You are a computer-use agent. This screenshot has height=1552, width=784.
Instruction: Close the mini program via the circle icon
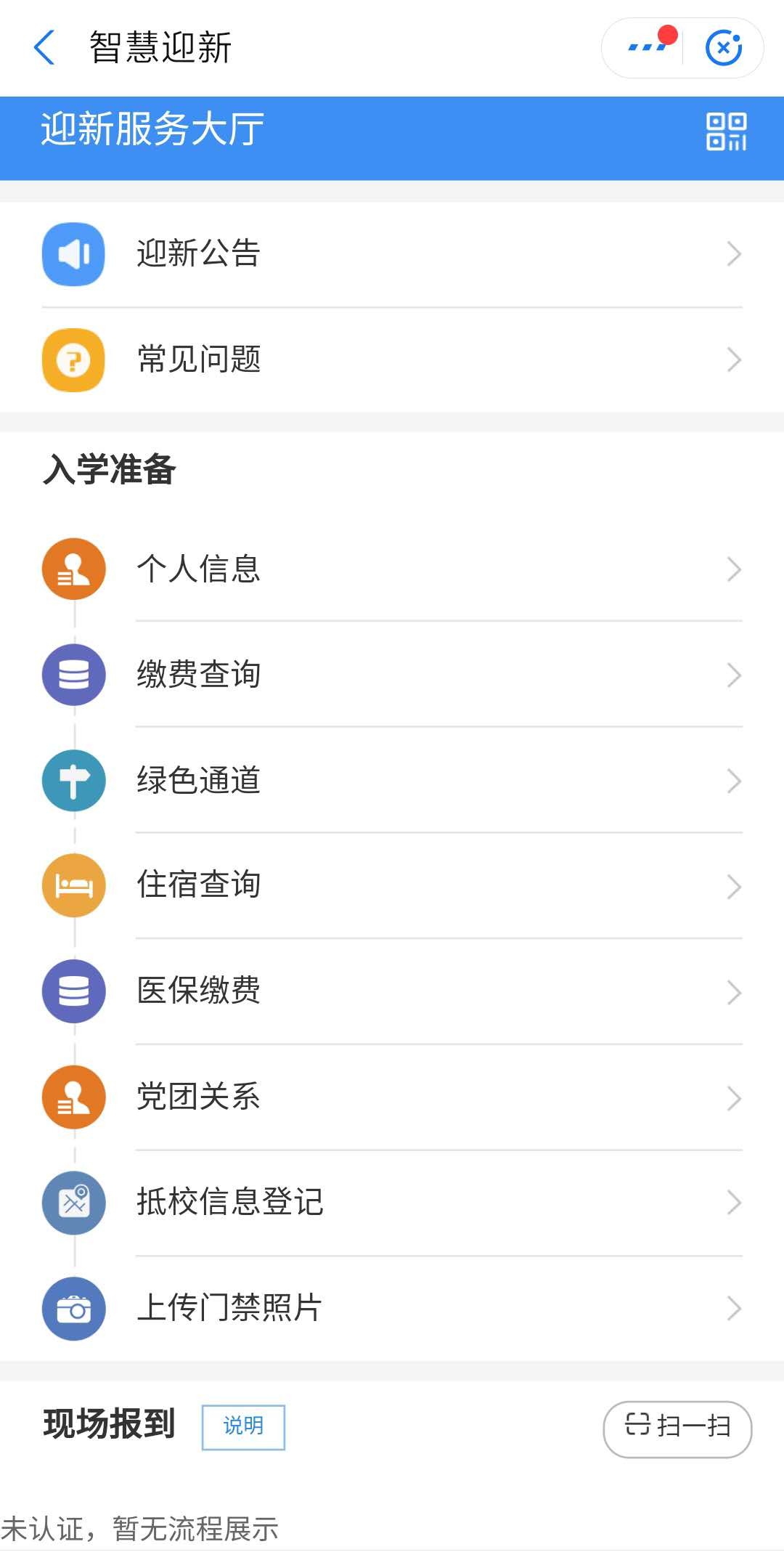[724, 48]
